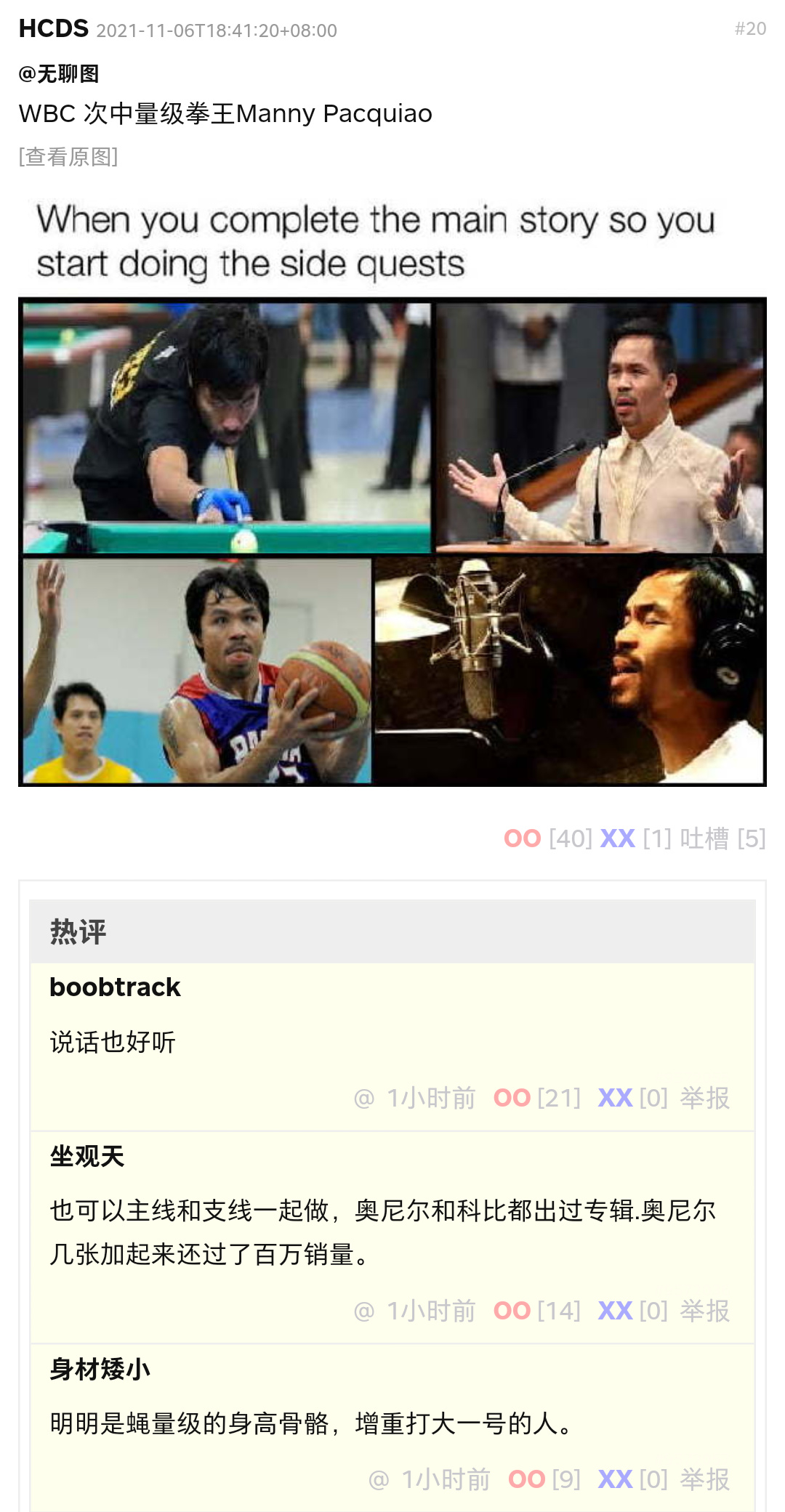
Task: Report 身材矮小's comment via 举报
Action: point(704,1479)
